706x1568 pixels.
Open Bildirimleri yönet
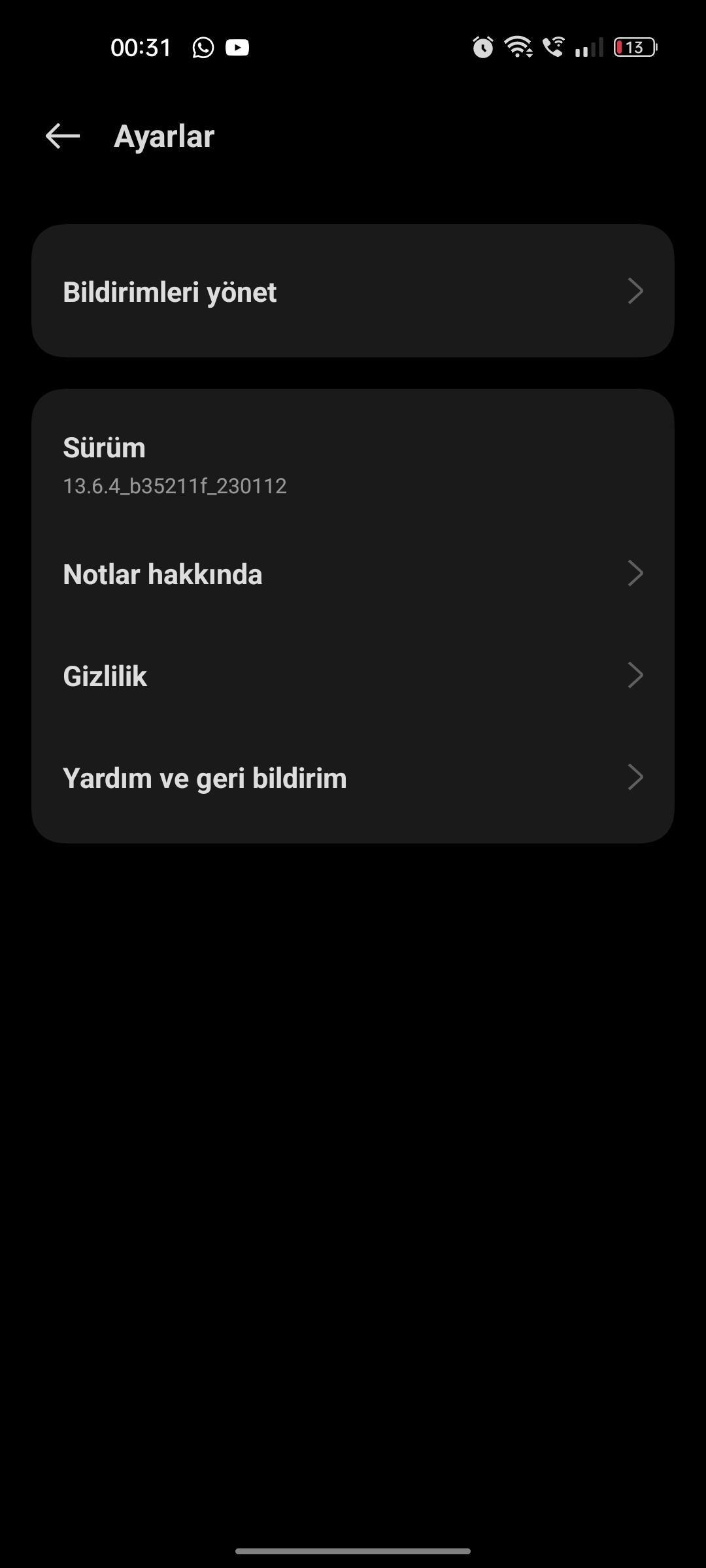(353, 291)
